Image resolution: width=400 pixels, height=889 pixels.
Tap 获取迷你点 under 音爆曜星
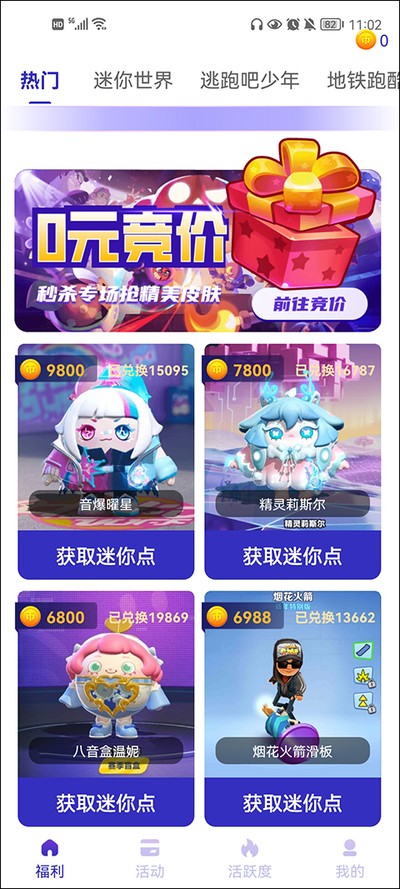point(106,555)
